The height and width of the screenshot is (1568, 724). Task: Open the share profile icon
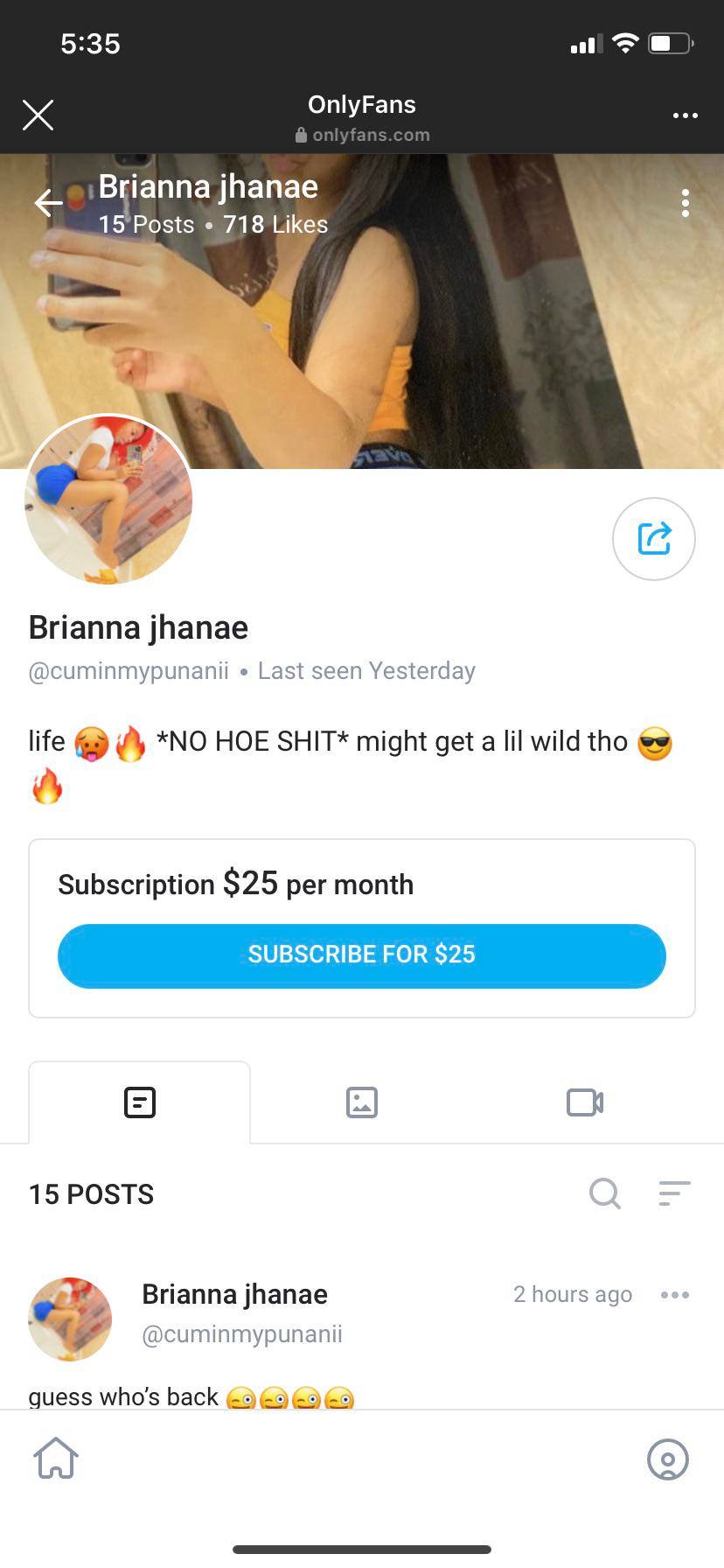pyautogui.click(x=653, y=538)
